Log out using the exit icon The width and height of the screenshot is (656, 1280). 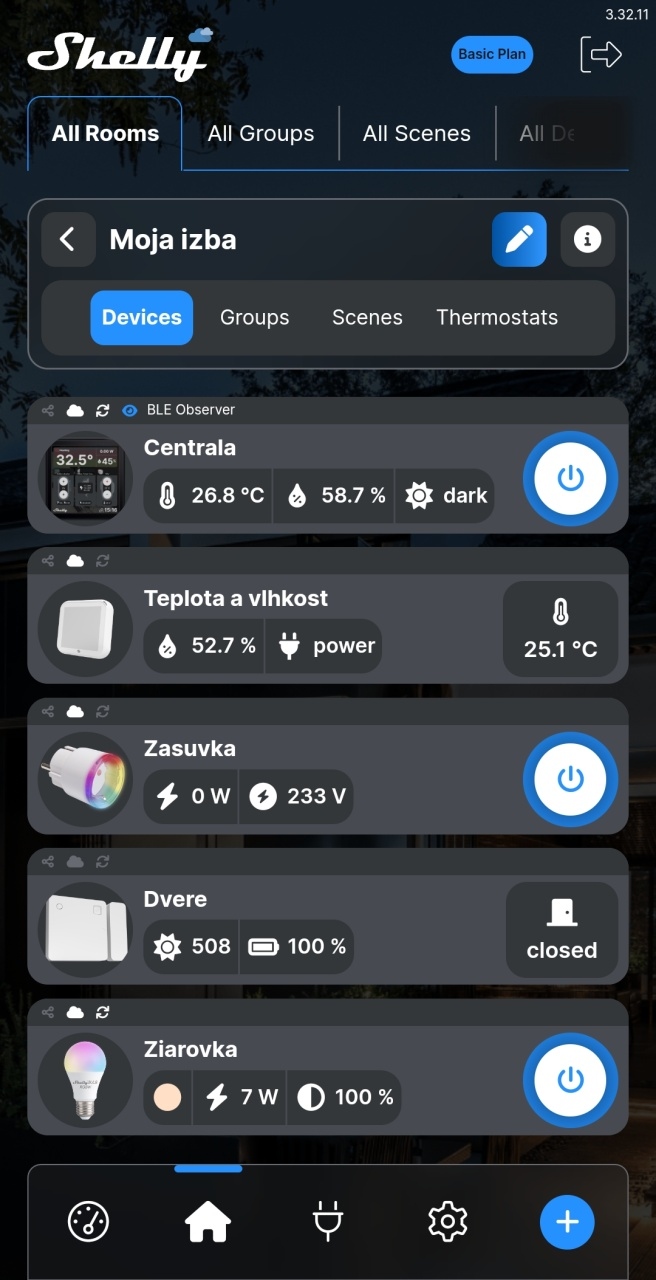tap(601, 55)
